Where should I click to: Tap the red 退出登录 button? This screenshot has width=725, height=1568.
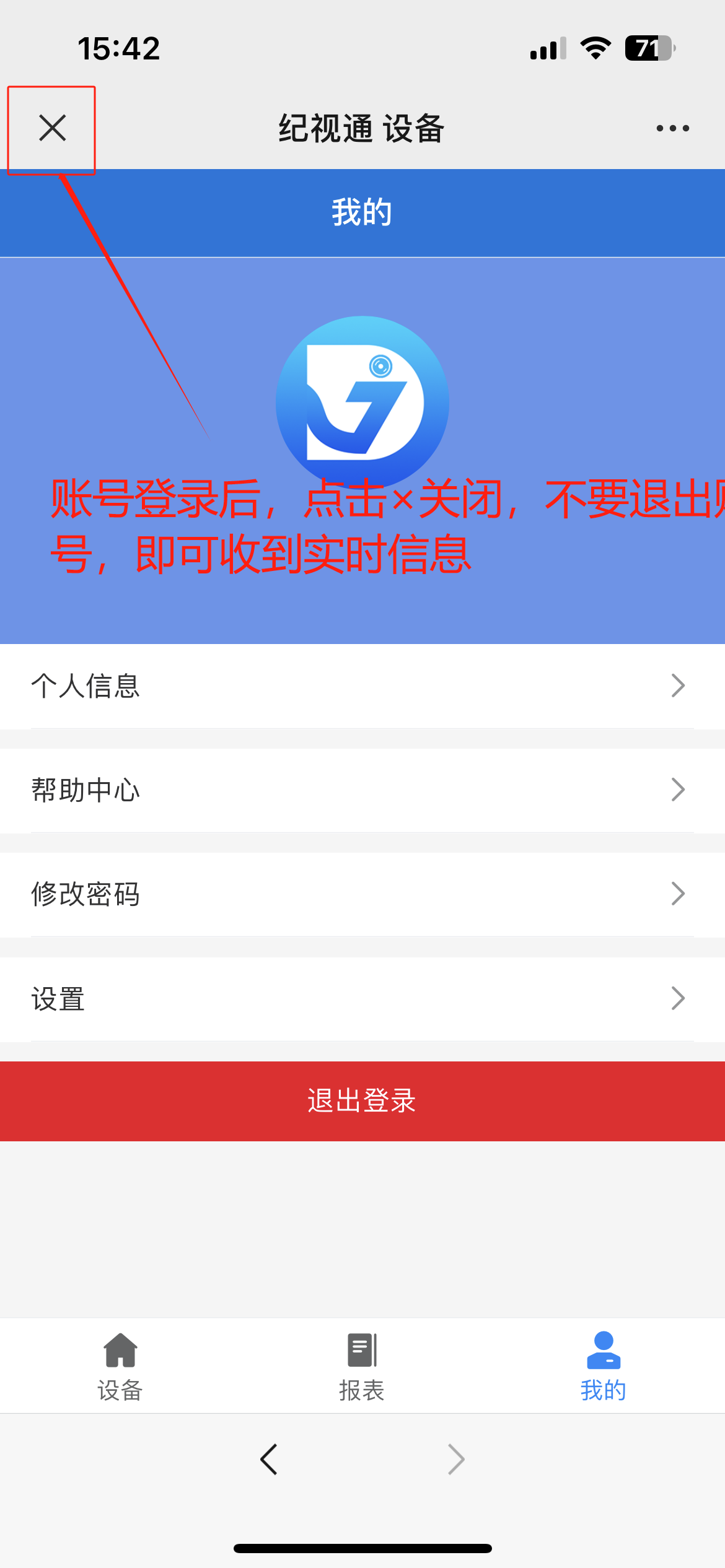[362, 1101]
